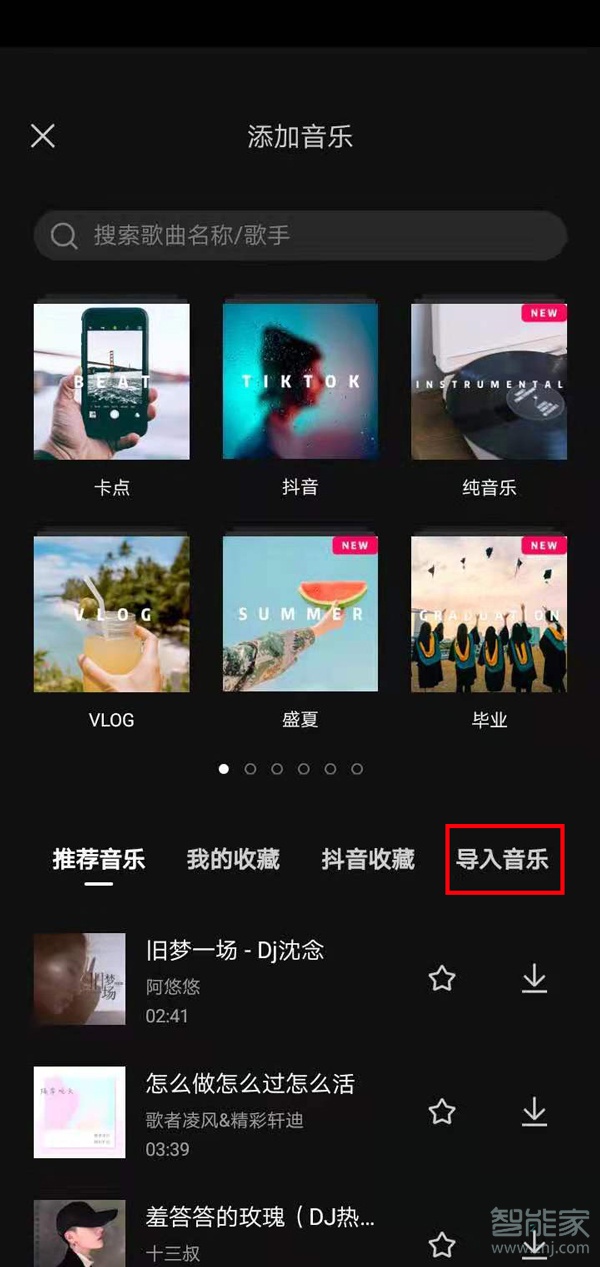Open the 毕业 music category
This screenshot has height=1267, width=600.
pos(489,614)
